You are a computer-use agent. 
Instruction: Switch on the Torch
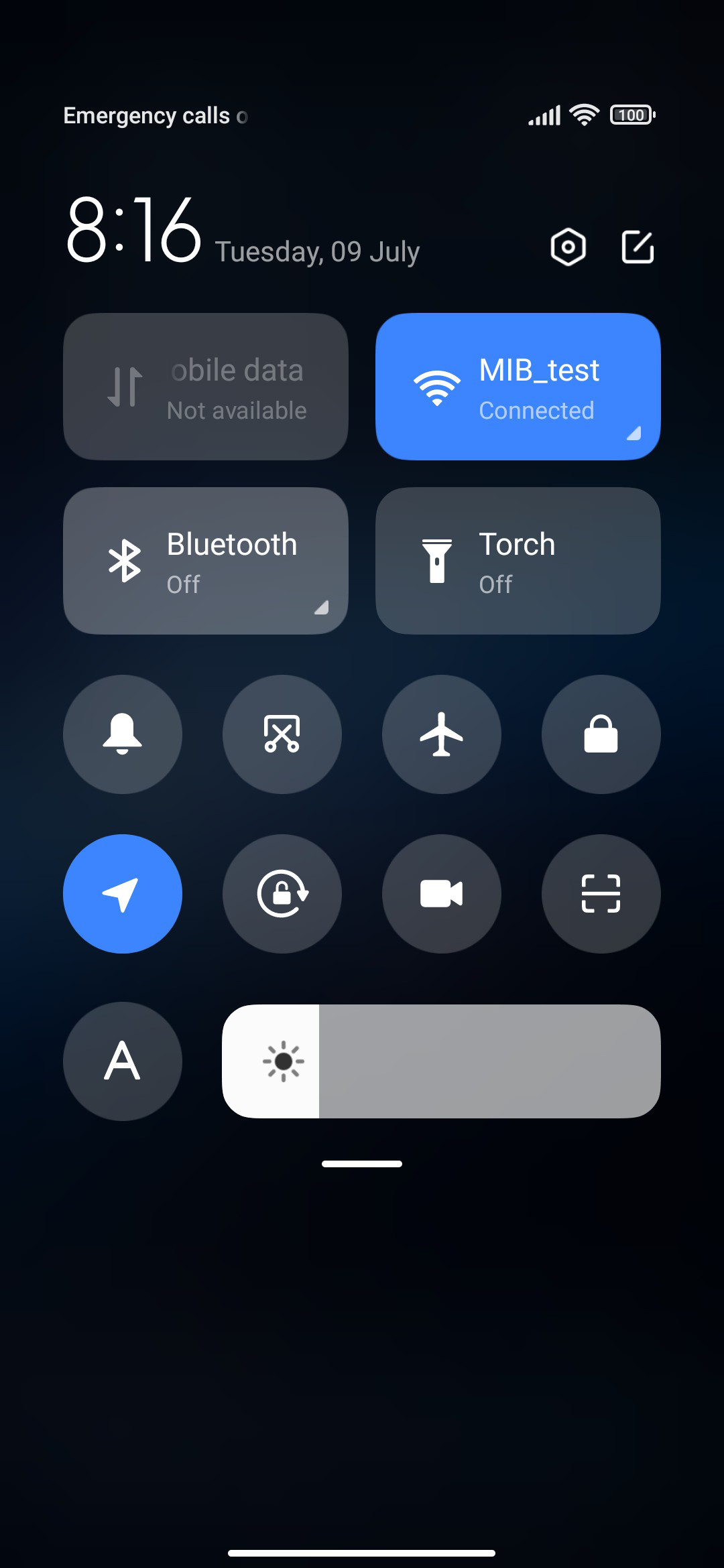(518, 561)
